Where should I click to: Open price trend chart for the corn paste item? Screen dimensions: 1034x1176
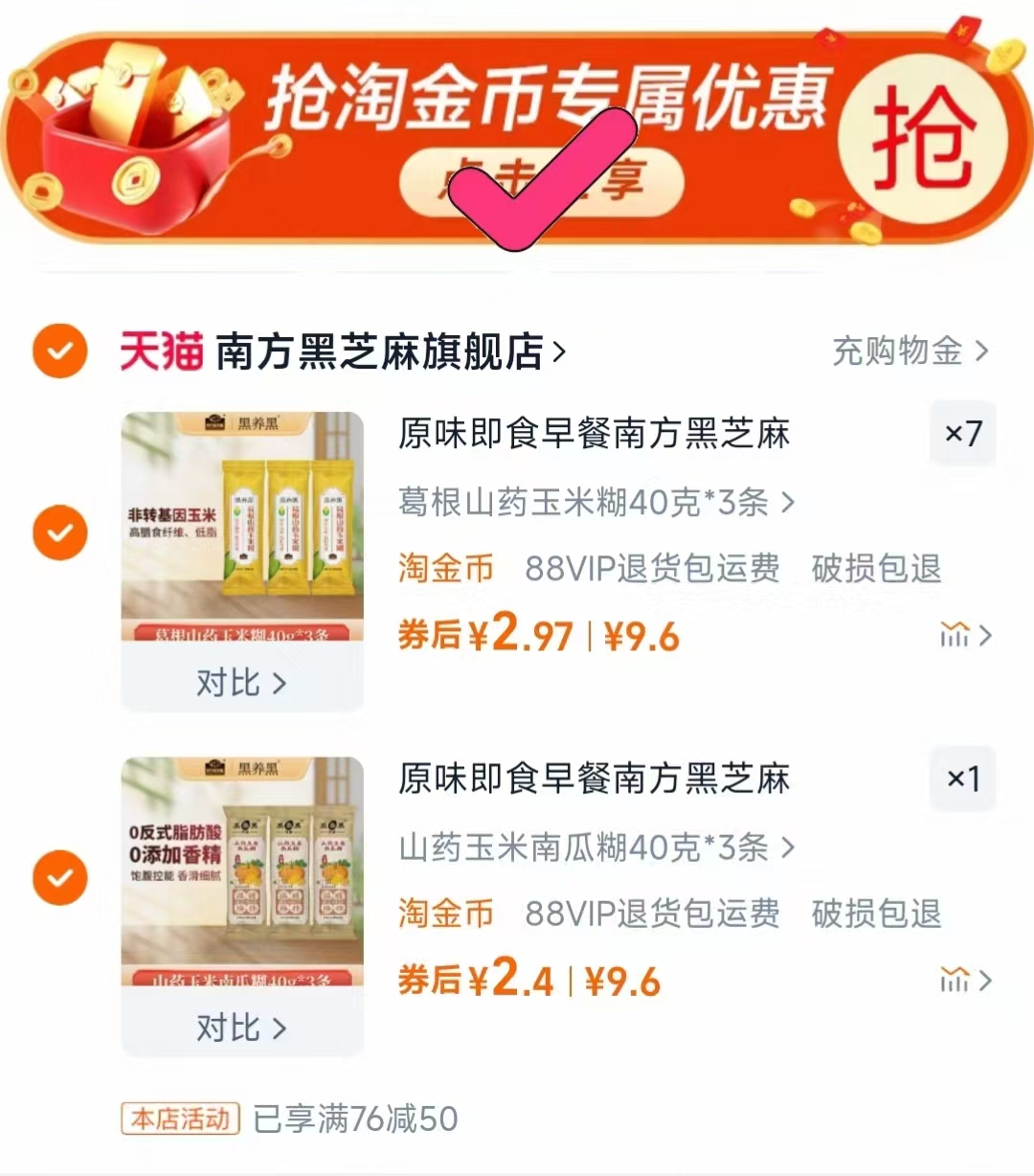(955, 634)
